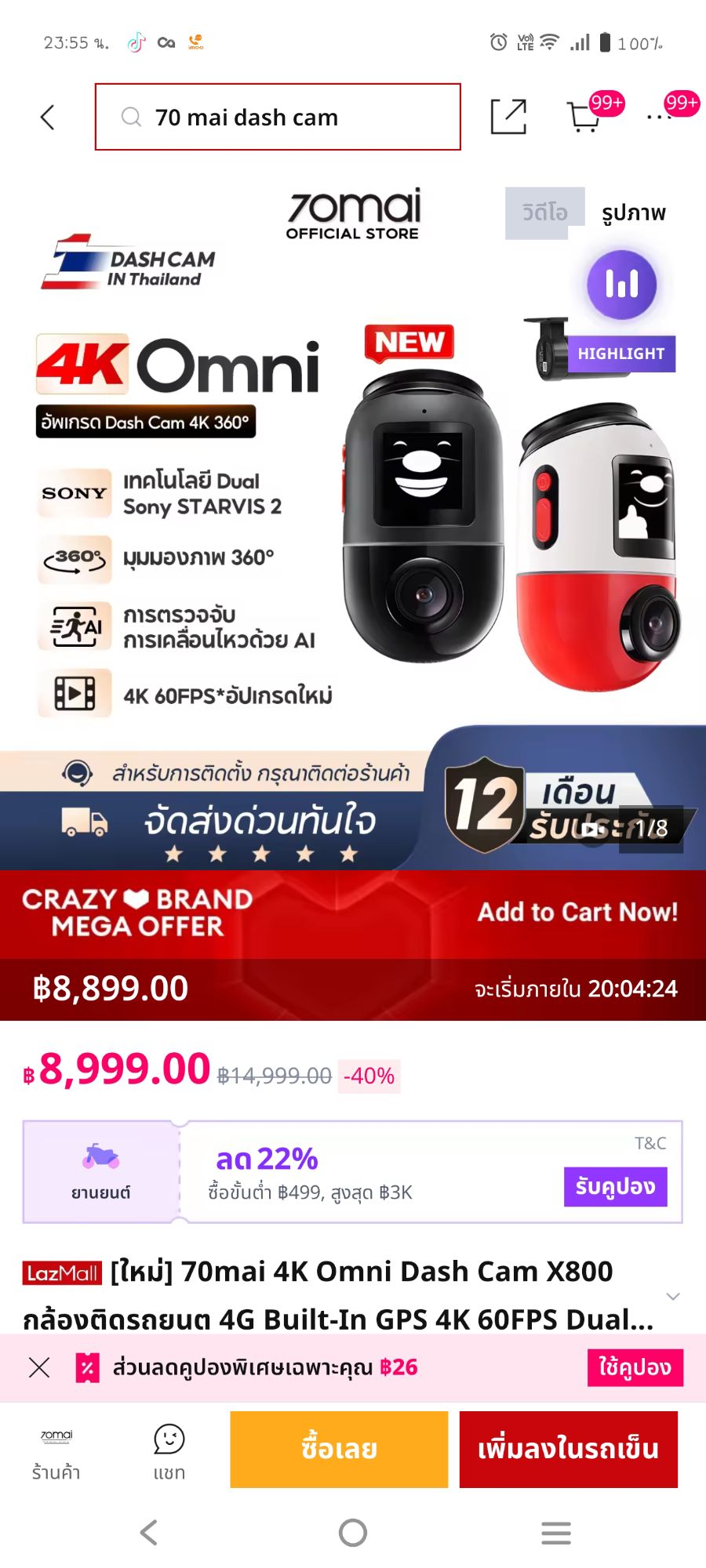Apply coupon with ใช้คูปอง button
Image resolution: width=706 pixels, height=1568 pixels.
[635, 1367]
